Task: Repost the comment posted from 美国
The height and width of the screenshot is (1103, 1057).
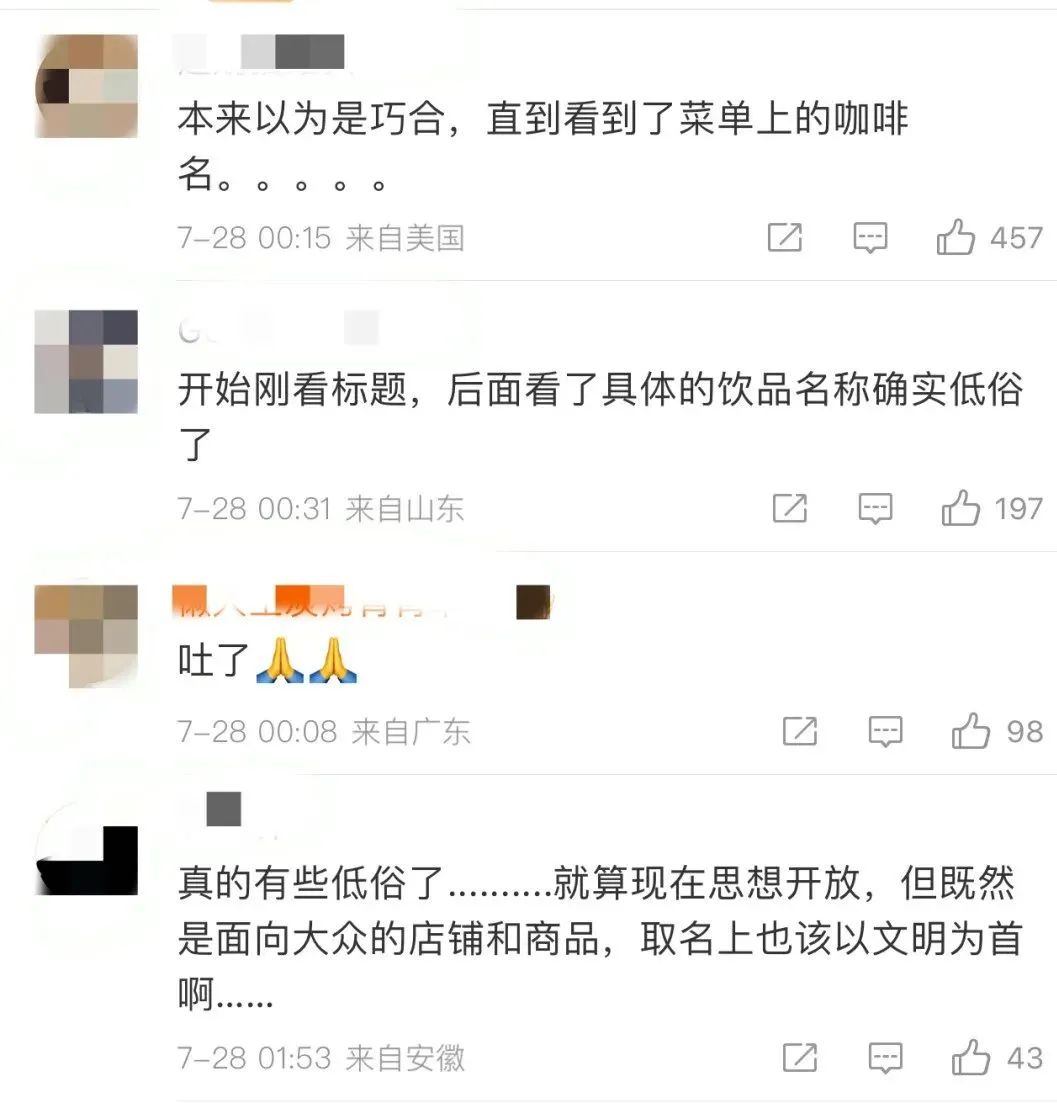Action: 785,238
